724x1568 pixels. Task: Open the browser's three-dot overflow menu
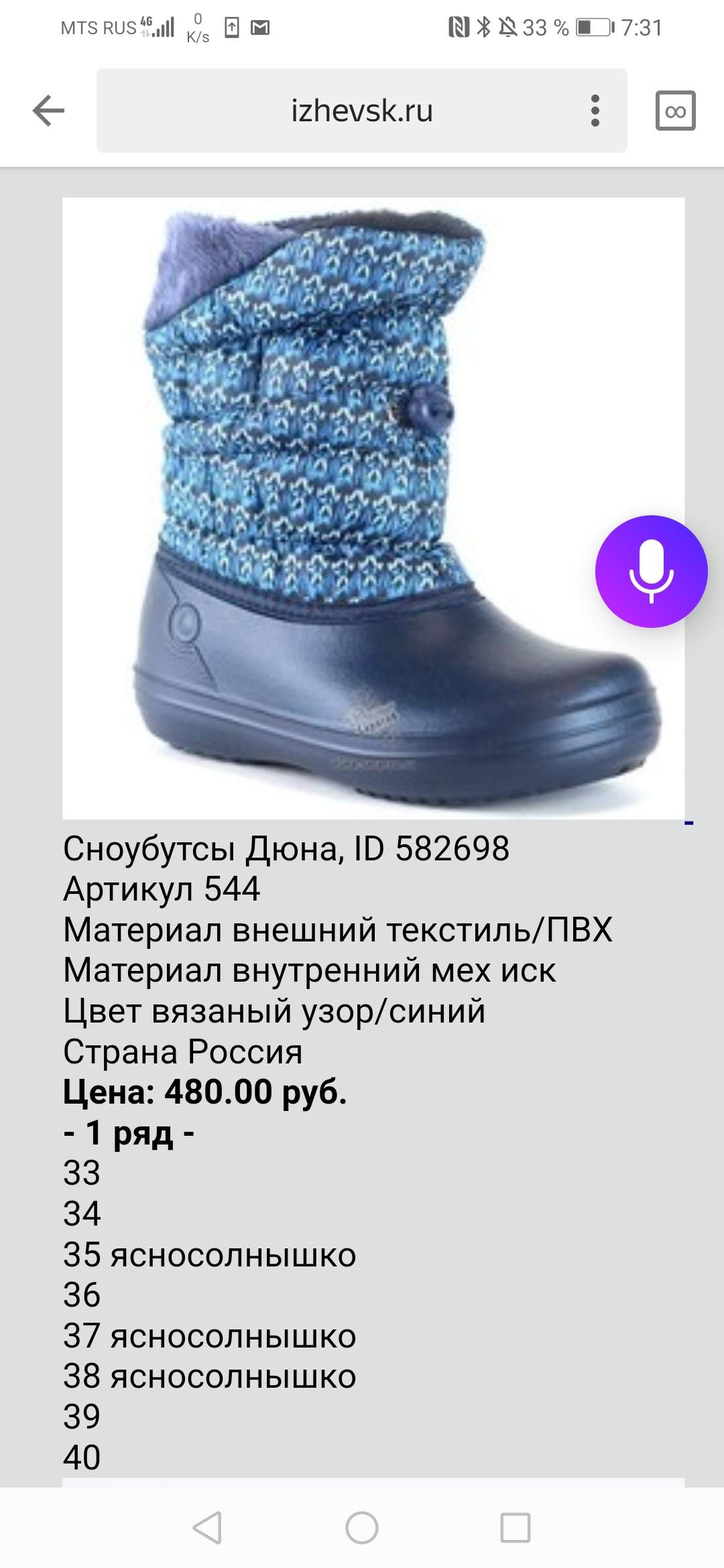point(595,111)
